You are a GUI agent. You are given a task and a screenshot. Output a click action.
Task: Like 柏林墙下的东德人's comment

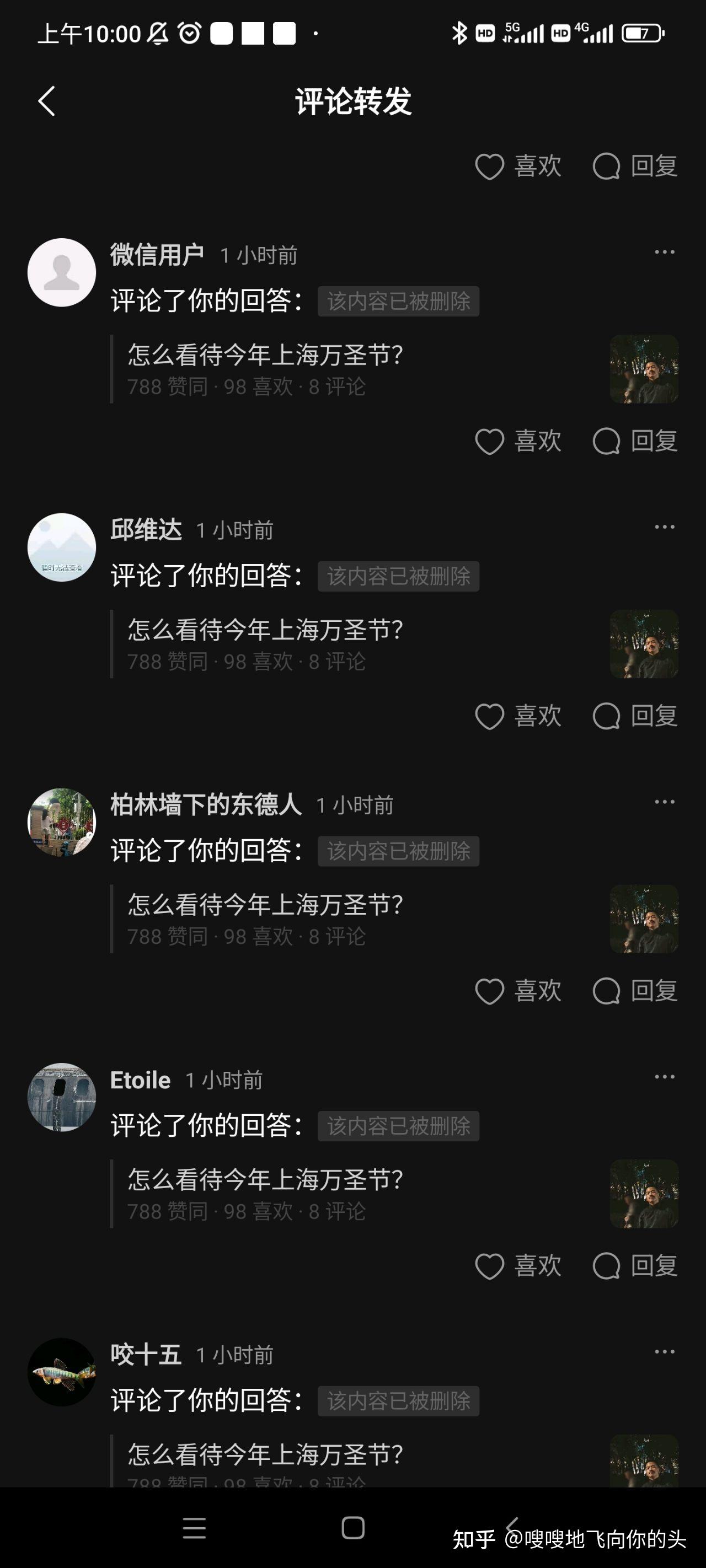(517, 991)
